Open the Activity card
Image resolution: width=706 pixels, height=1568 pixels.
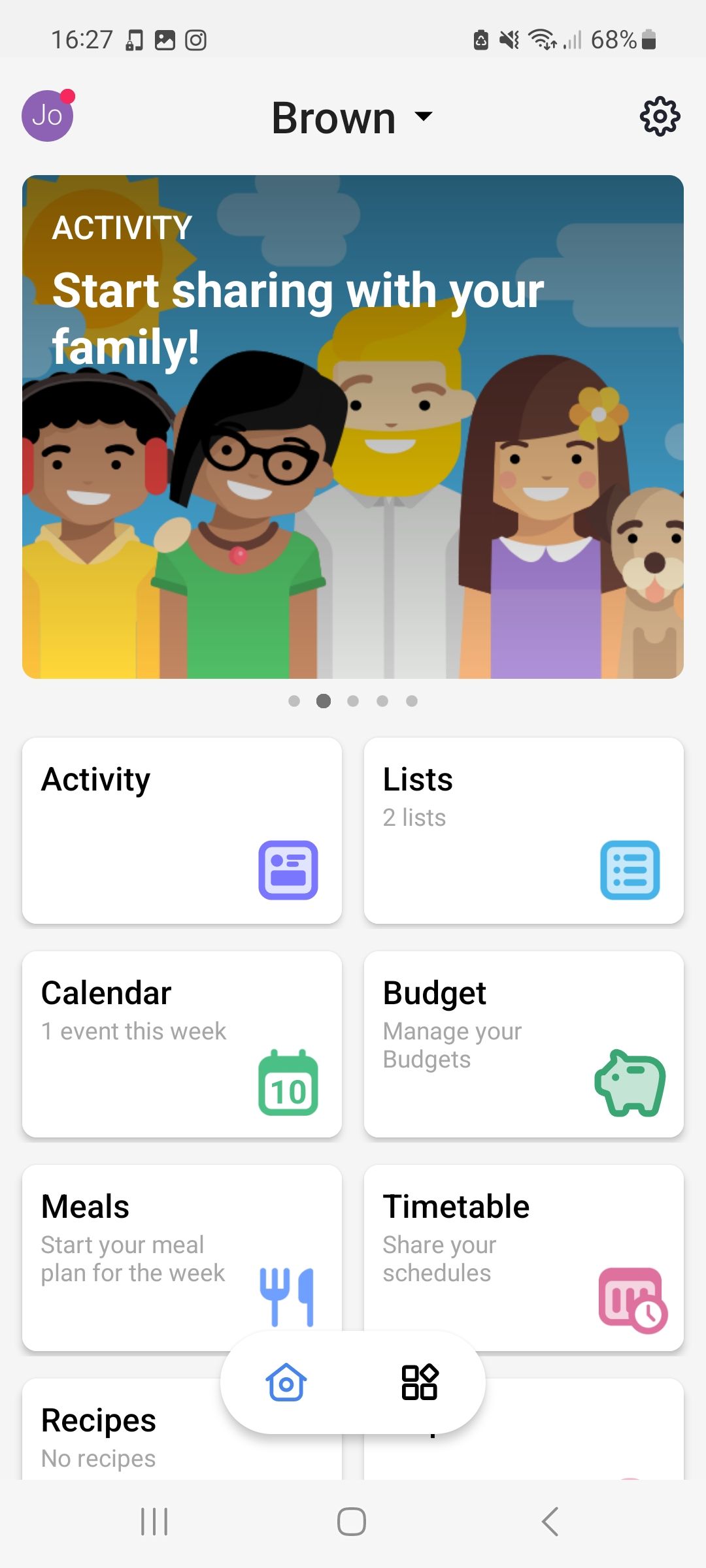click(182, 830)
